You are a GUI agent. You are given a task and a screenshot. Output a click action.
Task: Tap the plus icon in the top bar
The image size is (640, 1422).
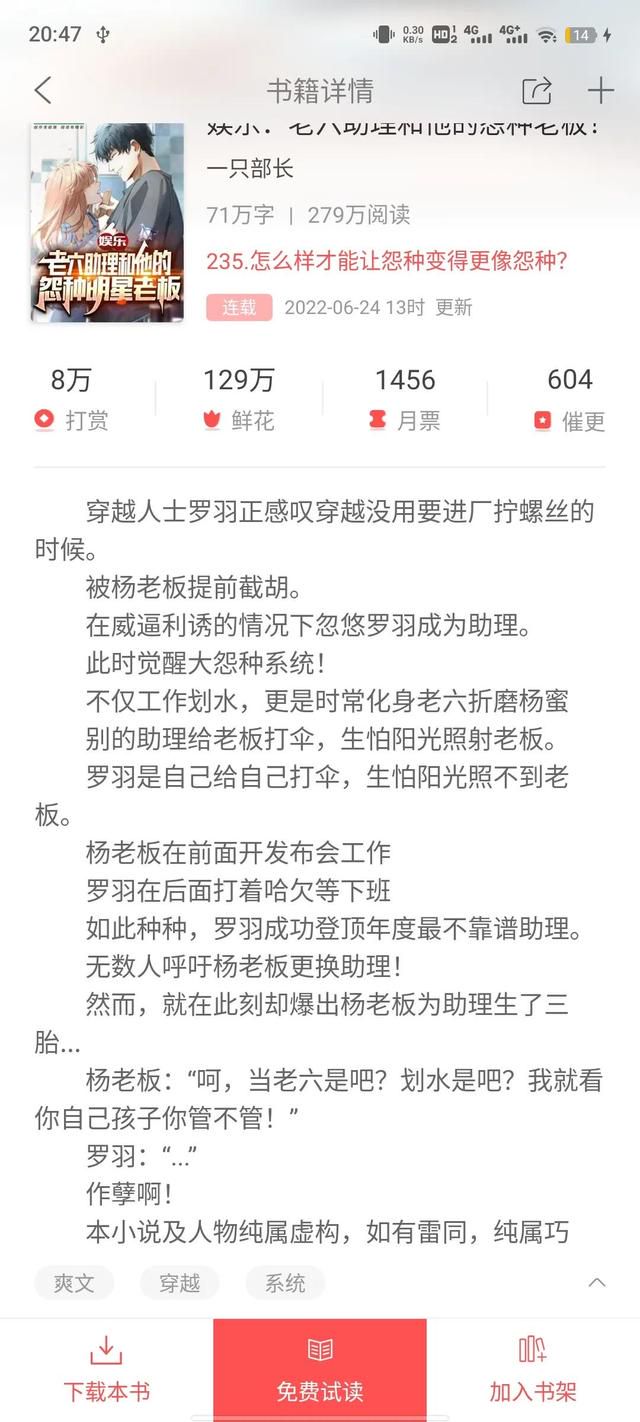point(600,91)
